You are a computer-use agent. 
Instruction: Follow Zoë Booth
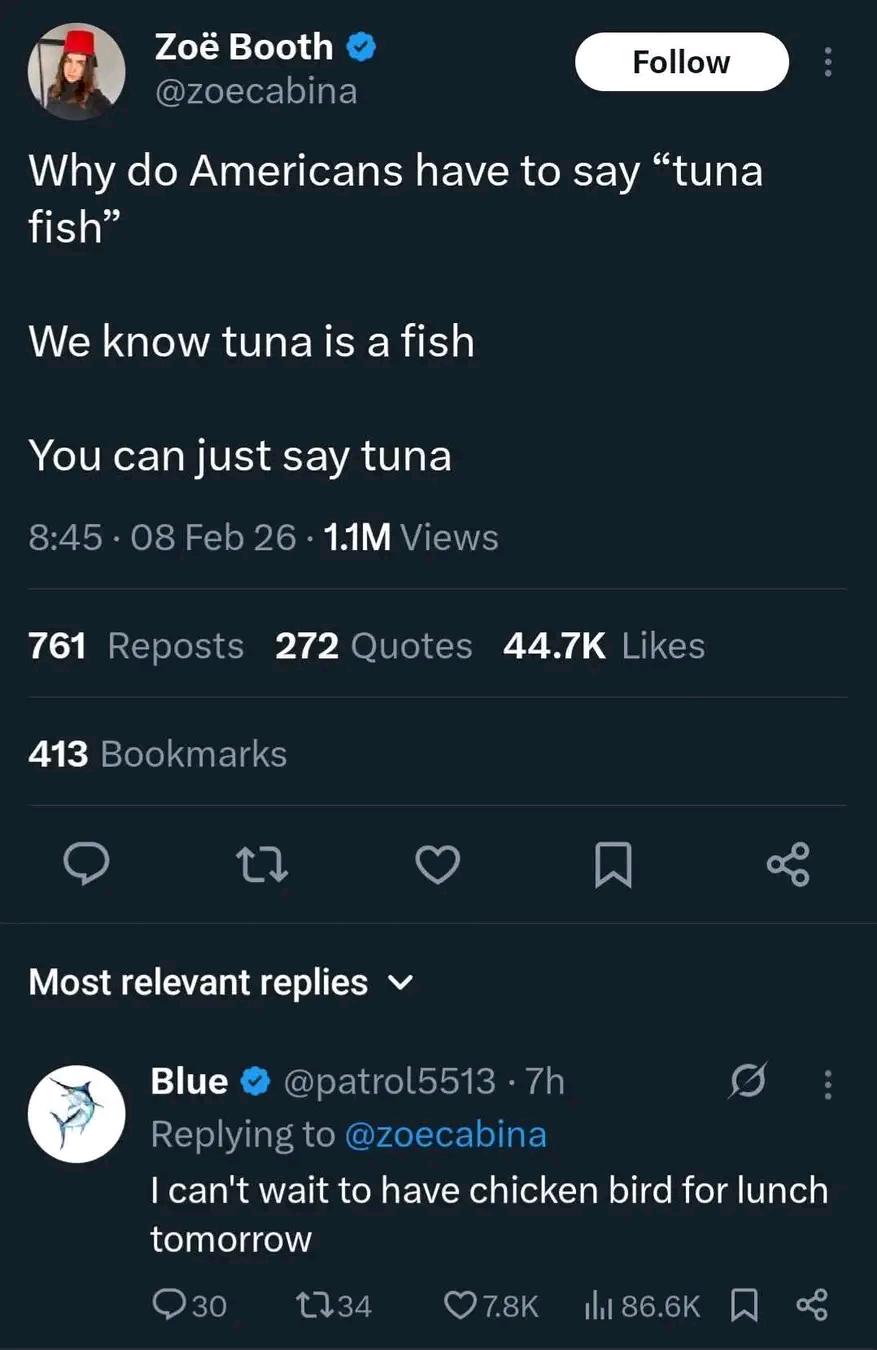[681, 62]
